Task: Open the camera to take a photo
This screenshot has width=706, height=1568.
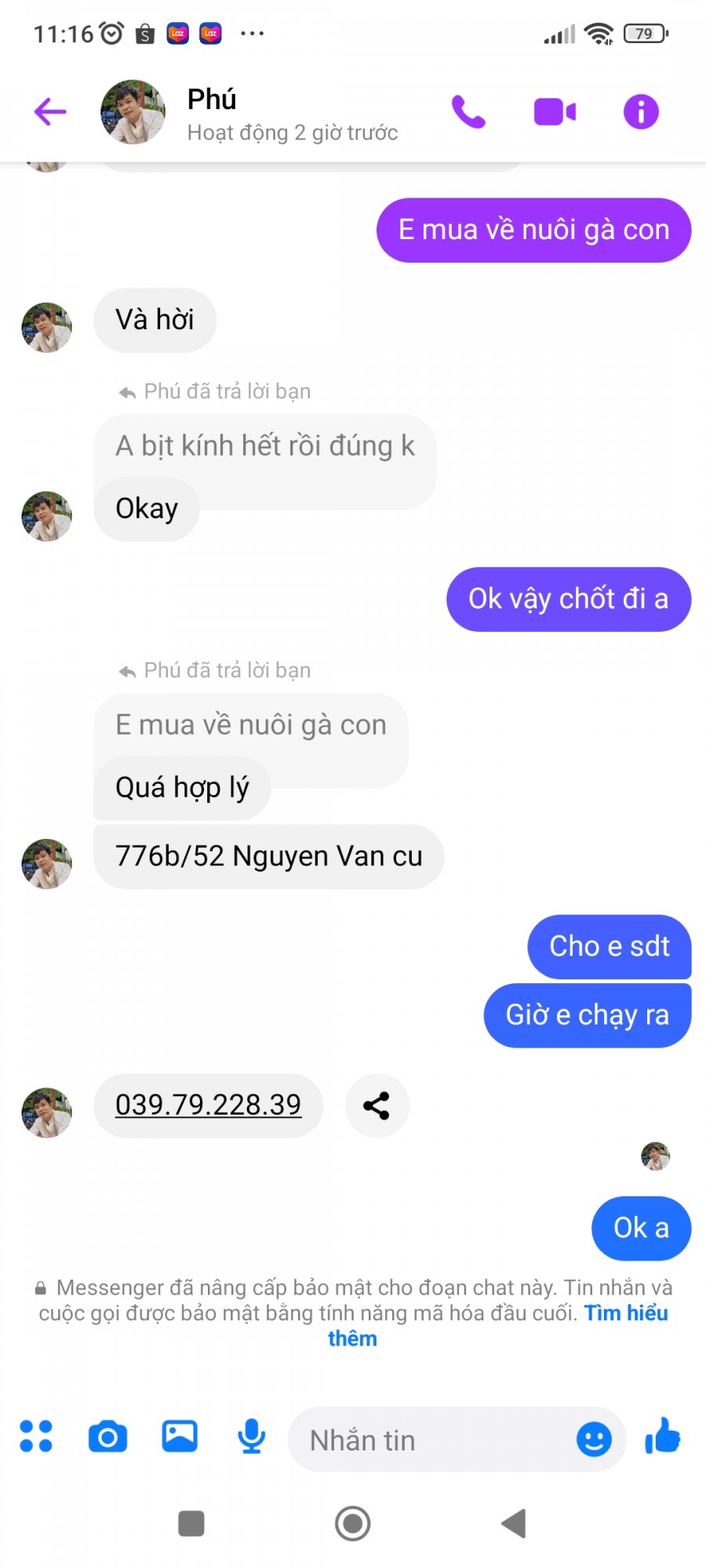Action: click(107, 1436)
